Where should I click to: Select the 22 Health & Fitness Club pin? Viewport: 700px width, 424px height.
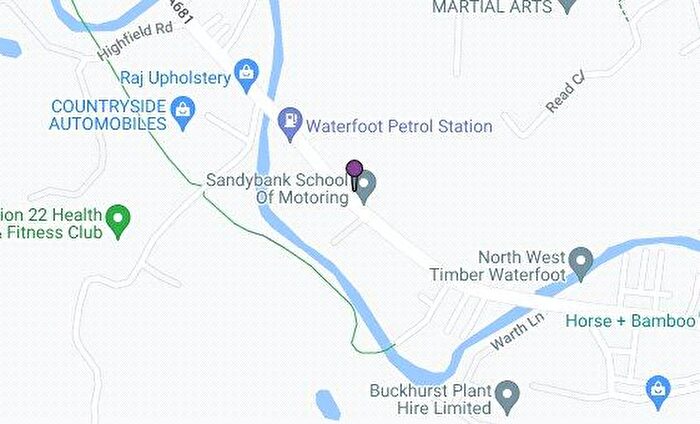[x=119, y=219]
